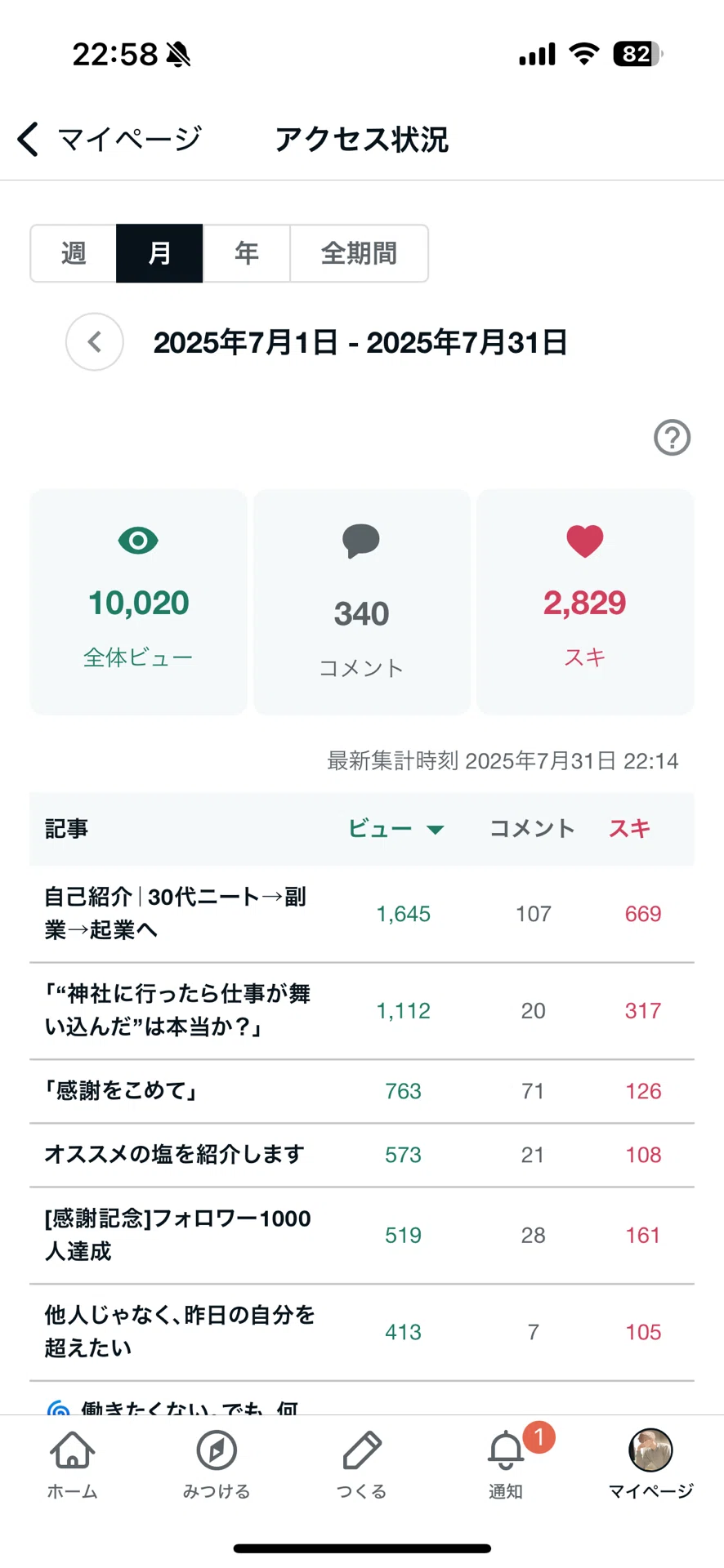Switch to 全期間 tab
This screenshot has width=724, height=1568.
pos(359,253)
